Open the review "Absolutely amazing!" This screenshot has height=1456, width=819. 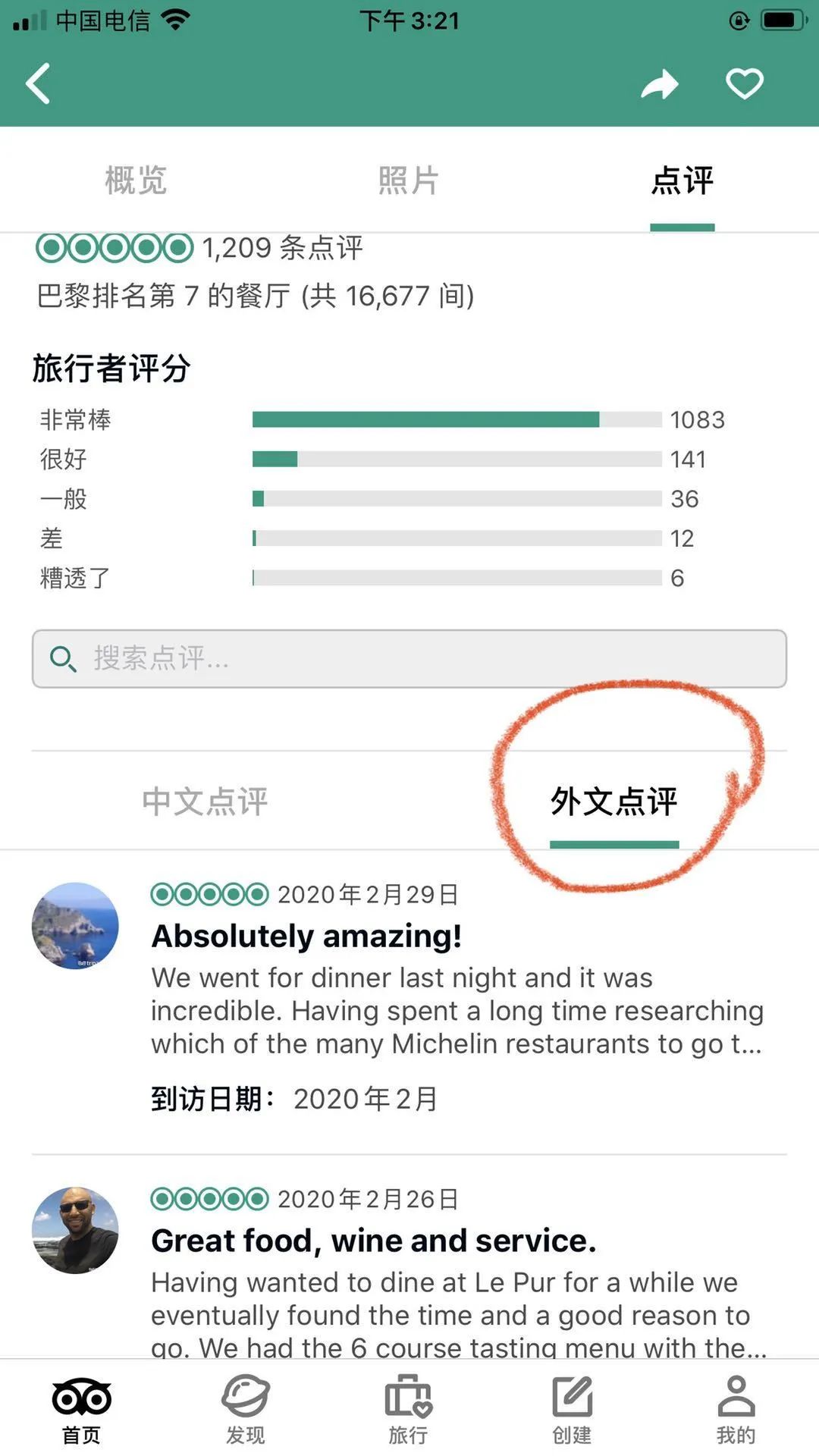tap(307, 937)
